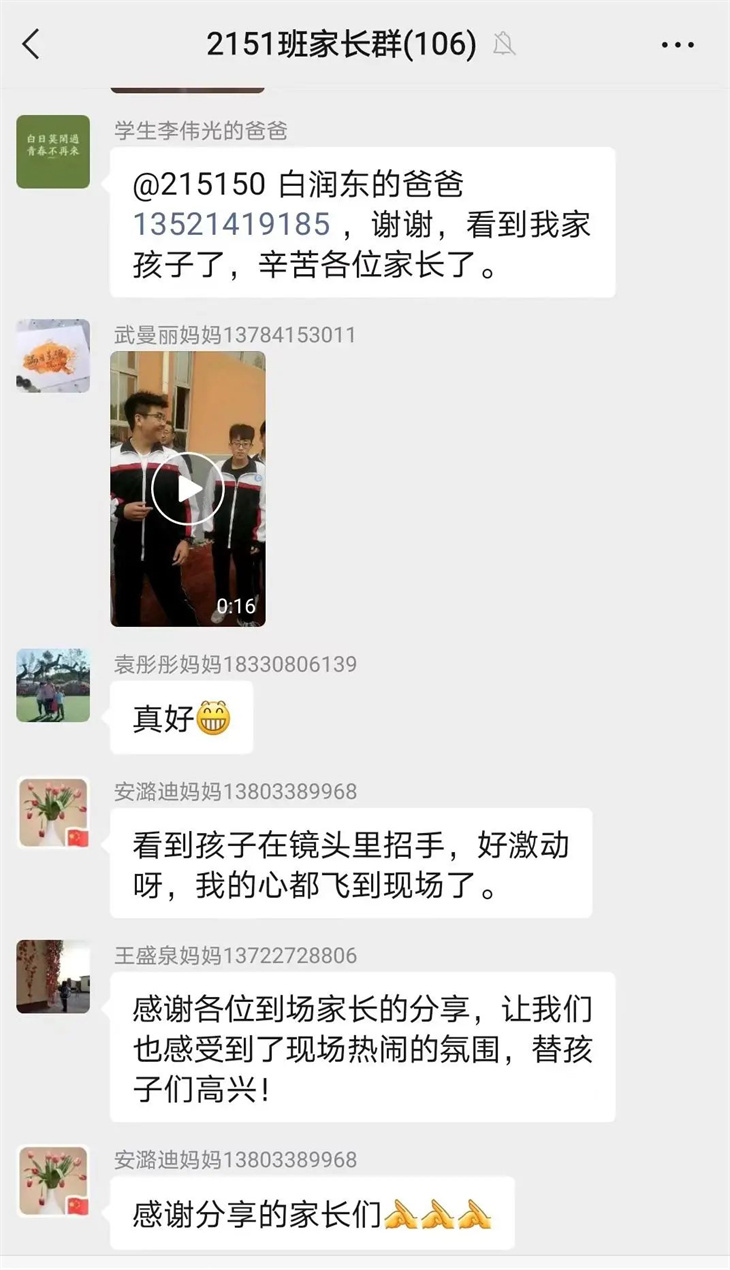Go back from the 2151班家长群 chat

32,44
